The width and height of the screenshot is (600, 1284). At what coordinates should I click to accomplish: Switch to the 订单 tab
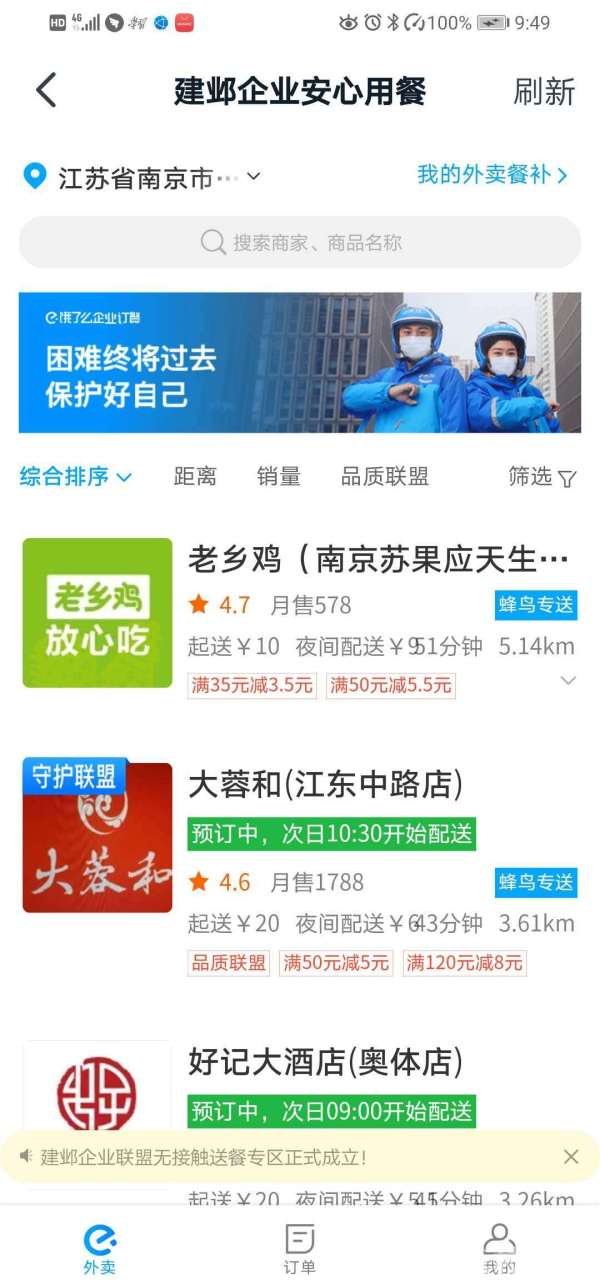[299, 1248]
